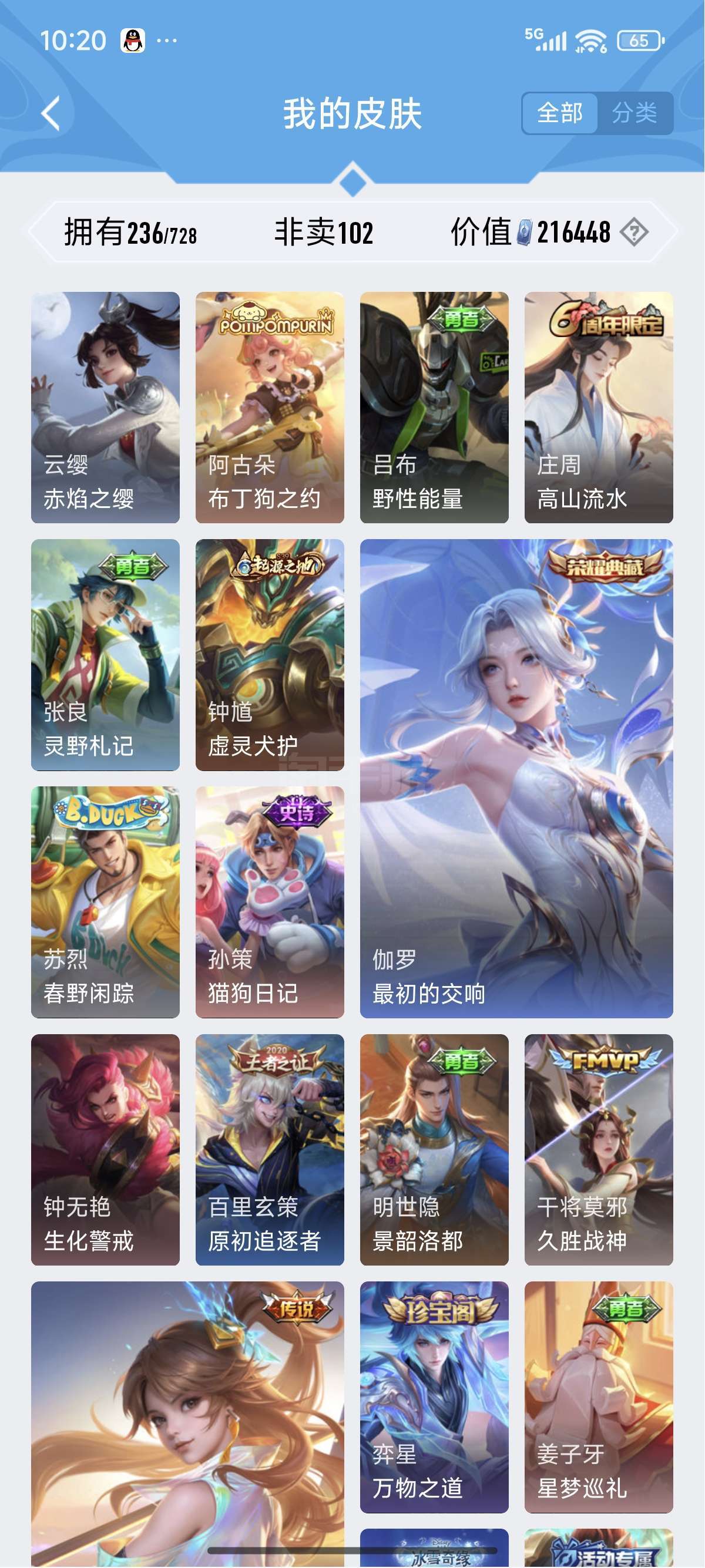Open the large 传说 skin card

click(187, 1424)
